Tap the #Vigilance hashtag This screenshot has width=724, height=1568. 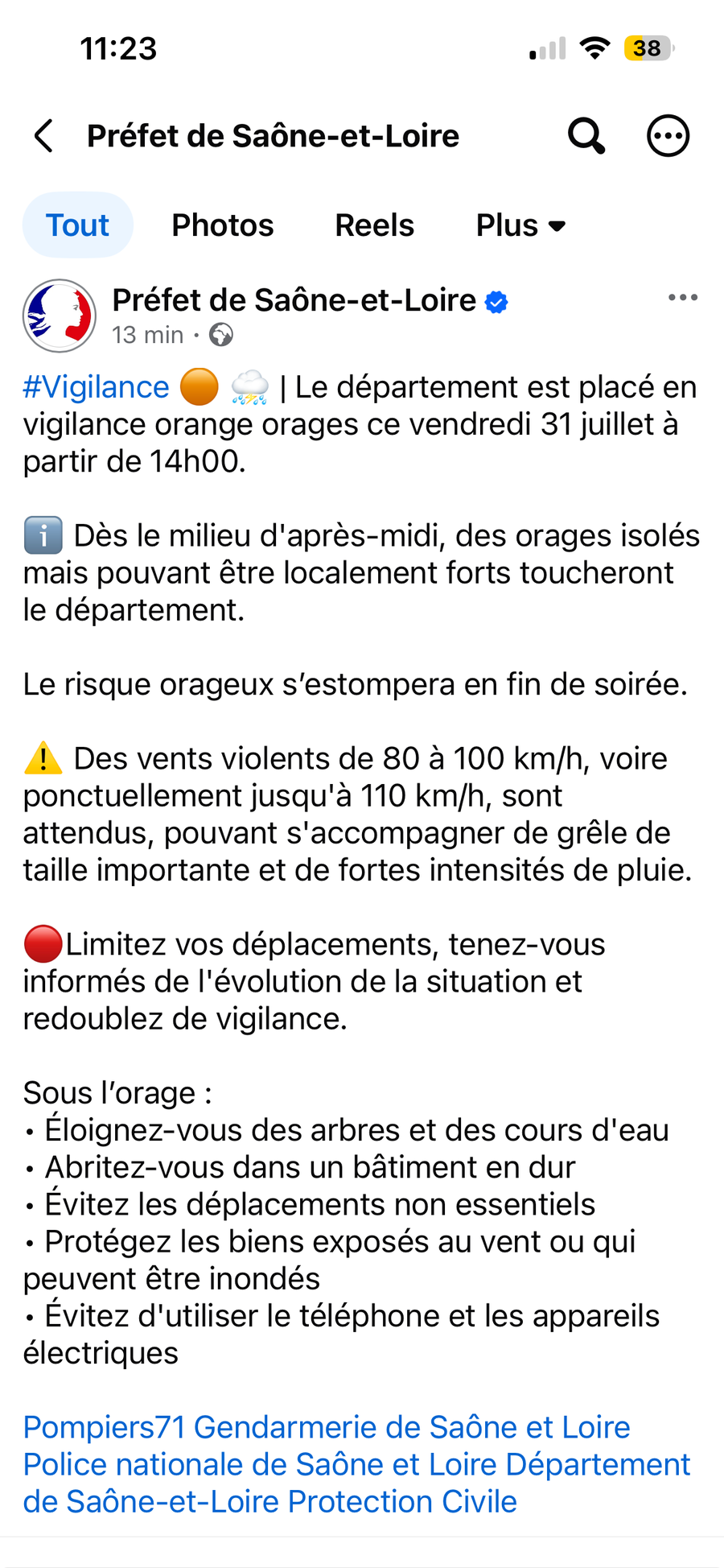tap(96, 387)
